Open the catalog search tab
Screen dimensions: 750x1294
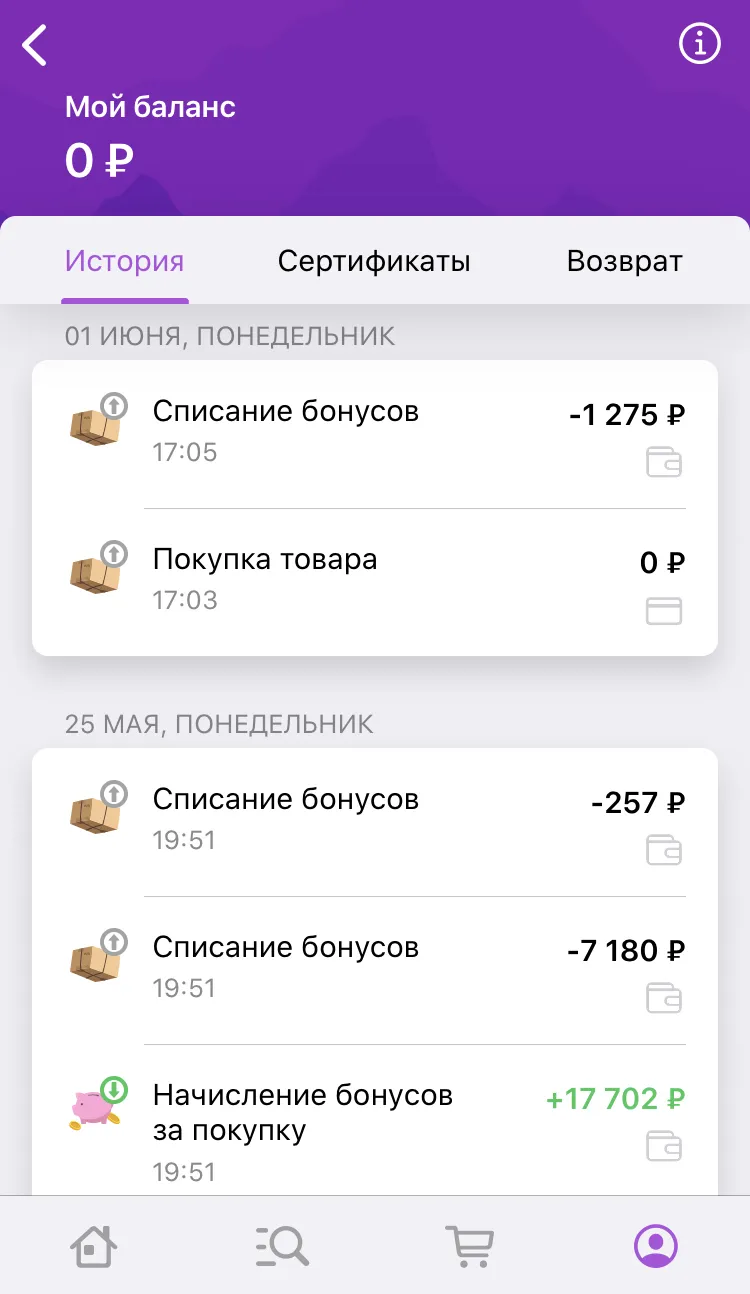(282, 1246)
